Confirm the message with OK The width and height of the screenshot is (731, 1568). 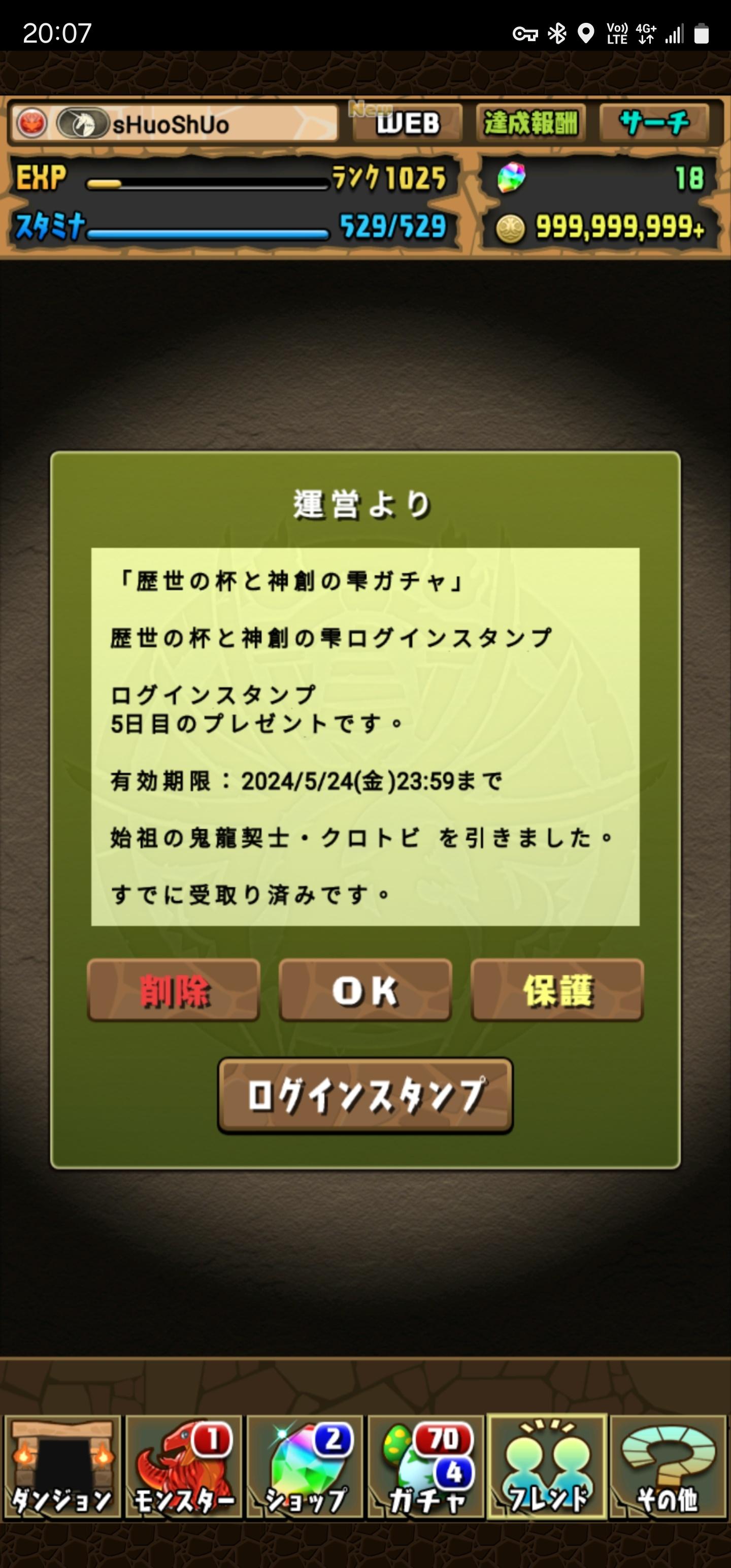365,990
